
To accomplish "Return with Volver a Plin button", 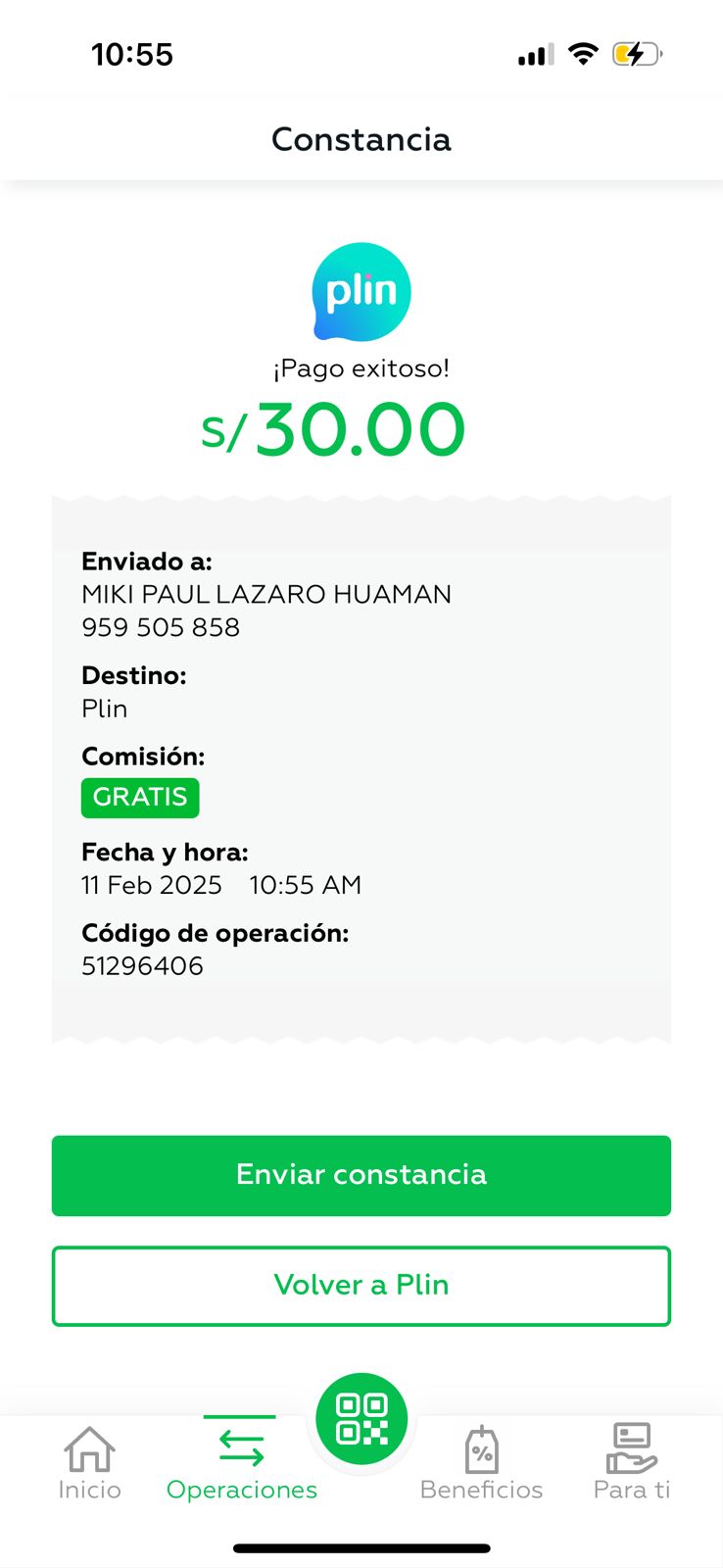I will click(x=361, y=1286).
